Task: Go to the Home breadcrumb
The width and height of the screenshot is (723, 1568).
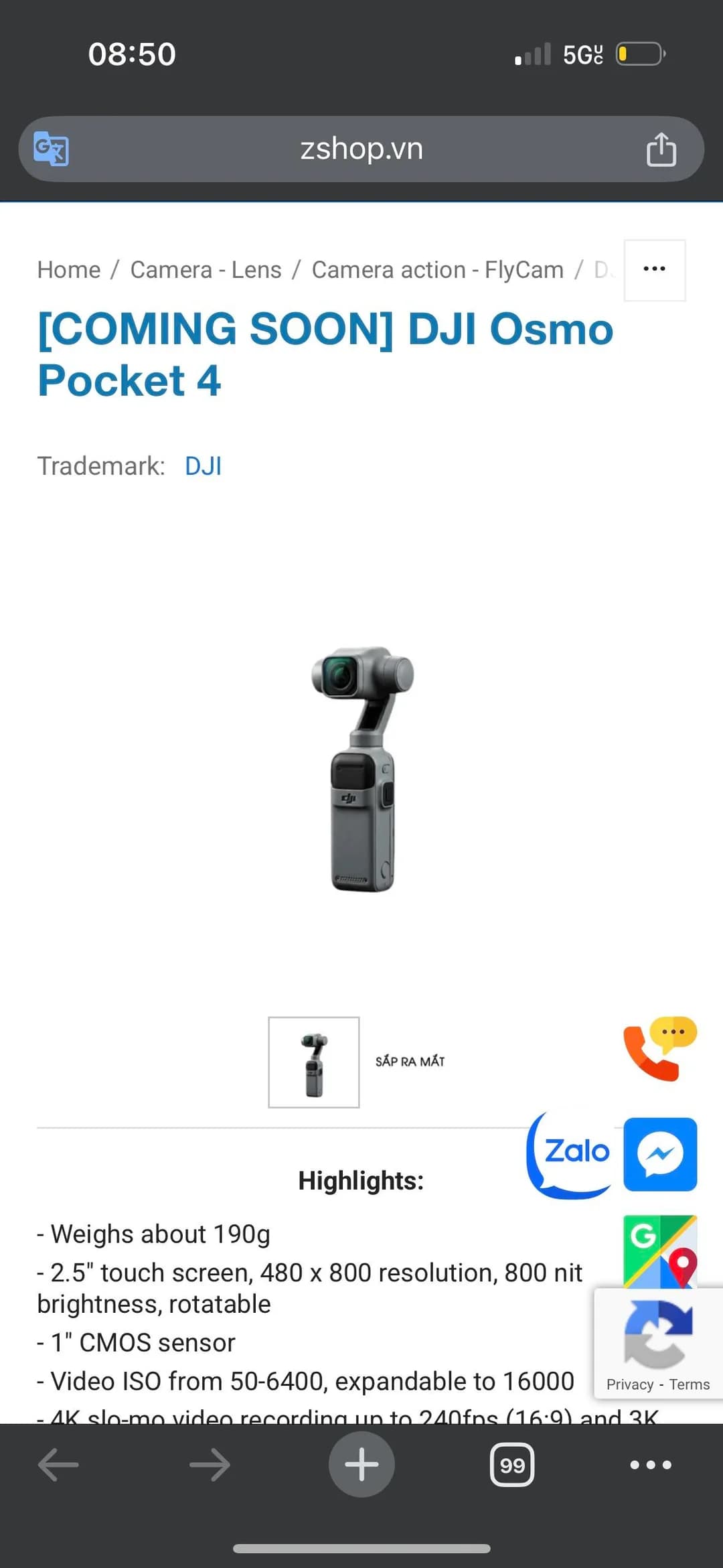Action: (69, 270)
